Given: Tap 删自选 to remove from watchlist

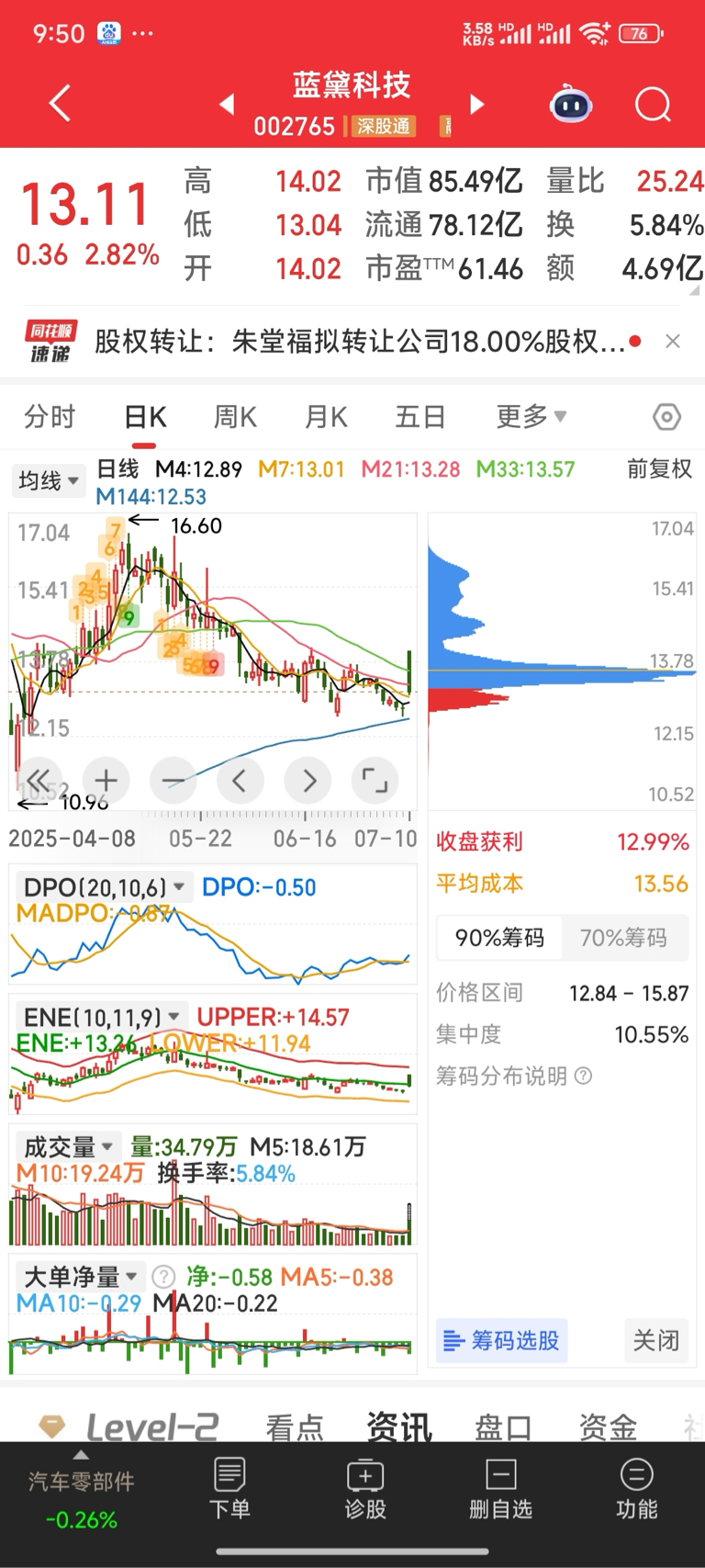Looking at the screenshot, I should point(500,1488).
